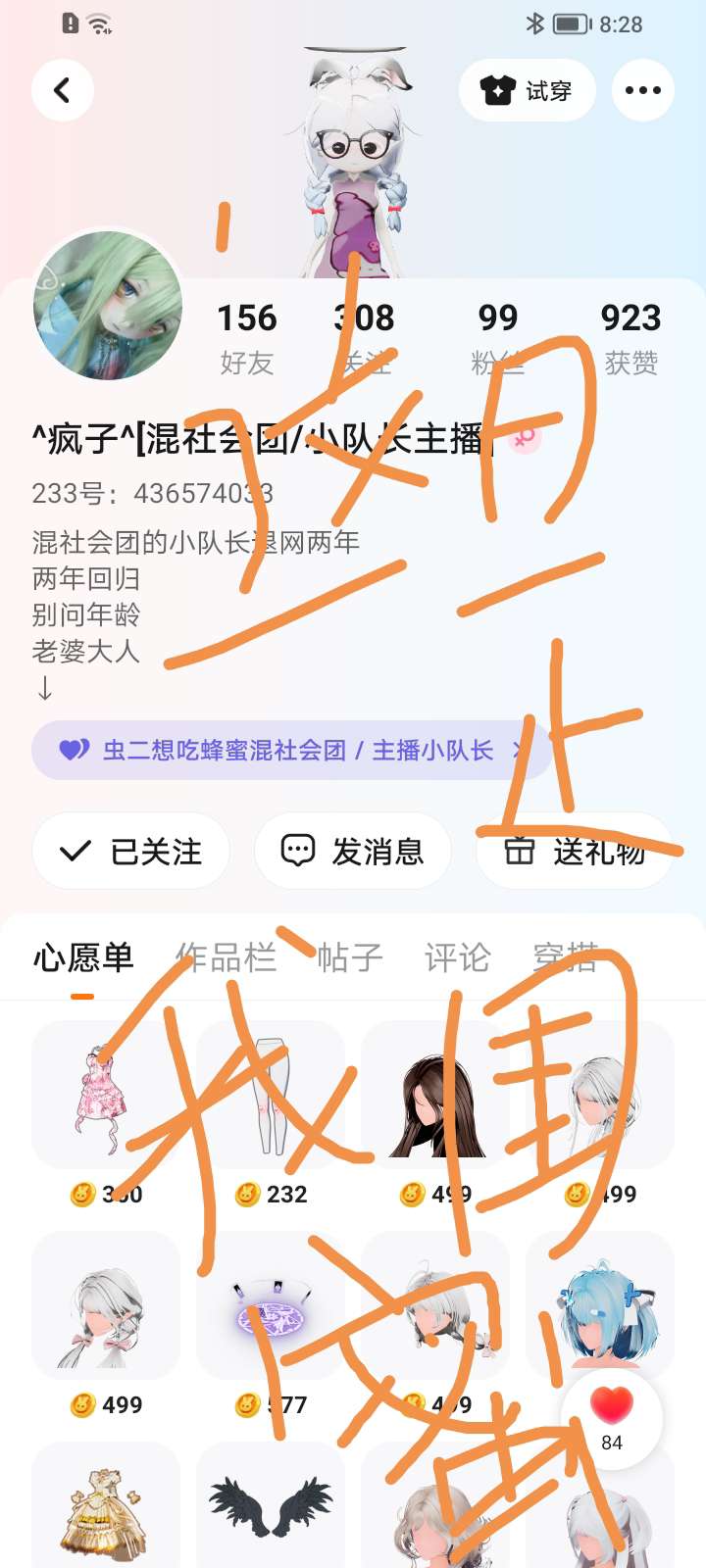
Task: Tap the red heart button showing 84
Action: (612, 1418)
